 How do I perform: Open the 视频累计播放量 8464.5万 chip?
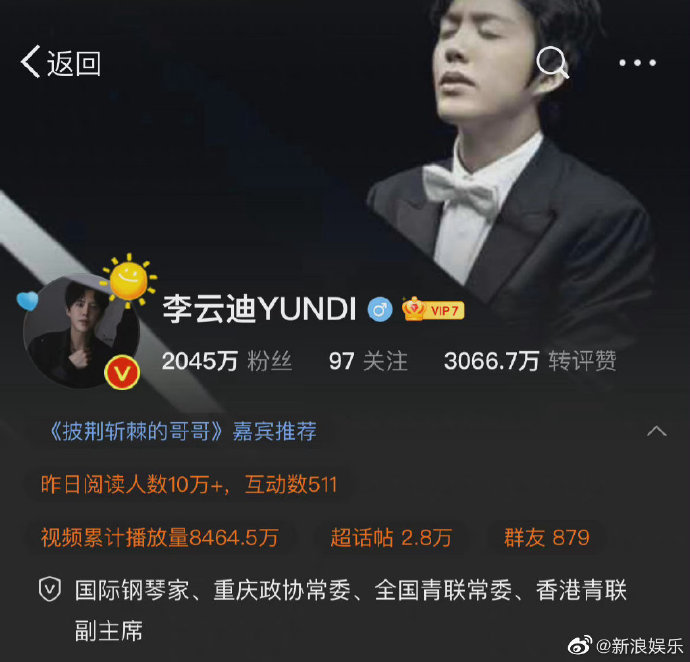pos(159,537)
